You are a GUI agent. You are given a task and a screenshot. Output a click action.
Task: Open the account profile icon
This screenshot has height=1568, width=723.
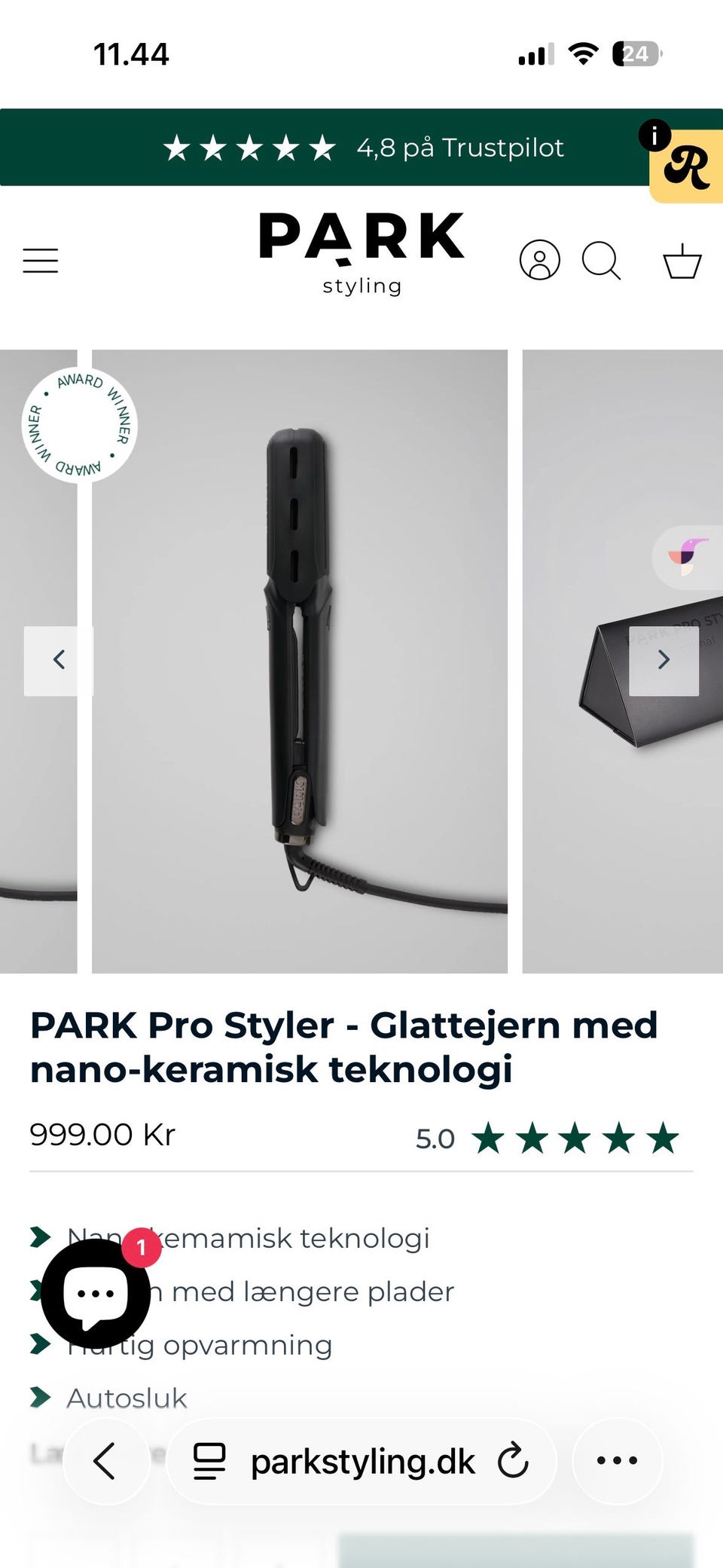[540, 261]
